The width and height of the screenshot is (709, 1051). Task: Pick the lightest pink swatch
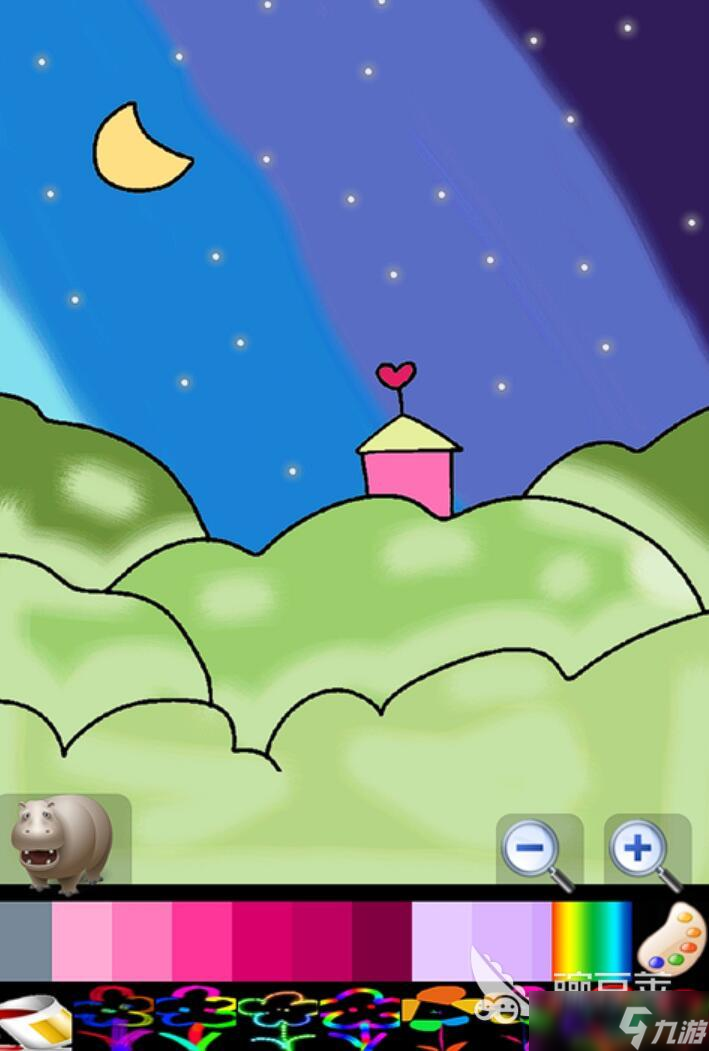82,941
